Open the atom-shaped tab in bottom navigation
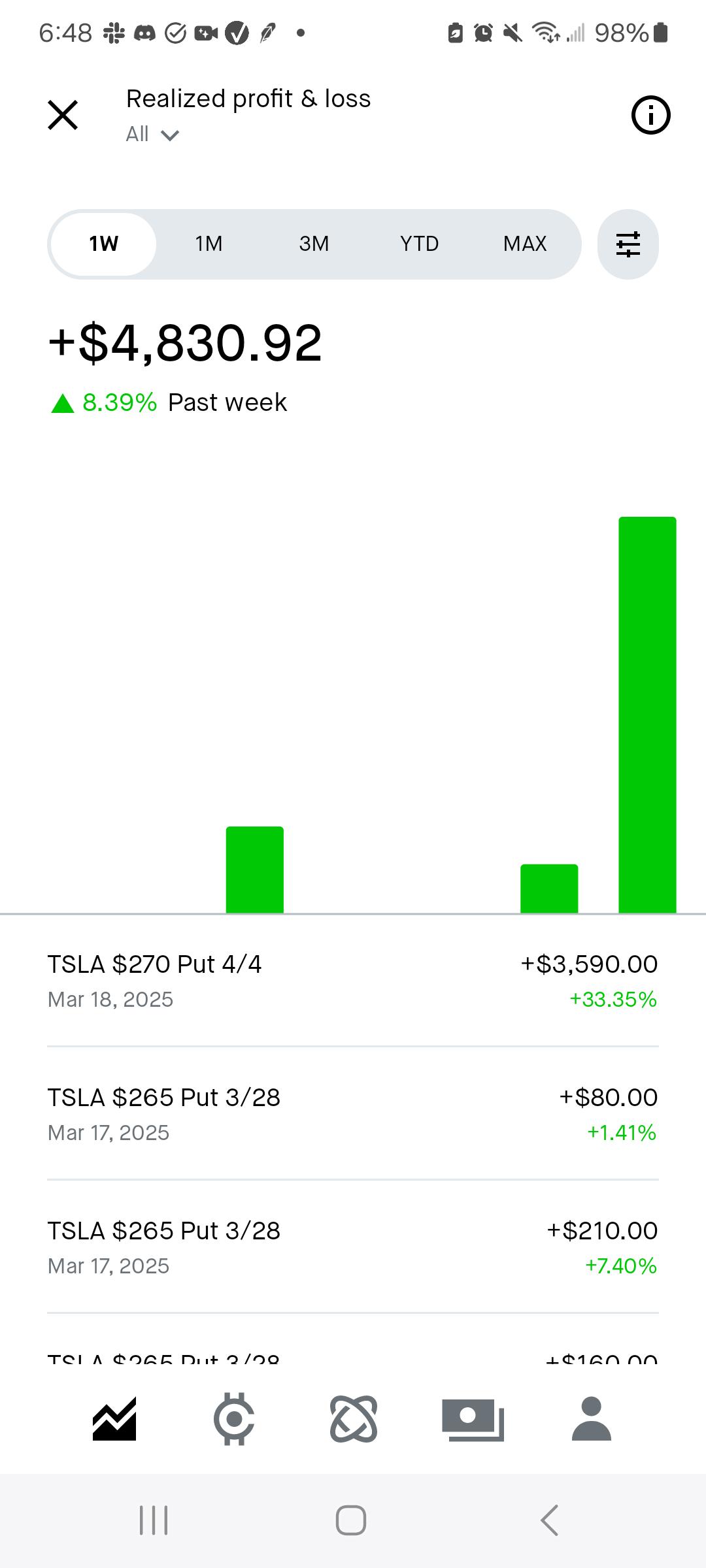The height and width of the screenshot is (1568, 706). 353,1419
